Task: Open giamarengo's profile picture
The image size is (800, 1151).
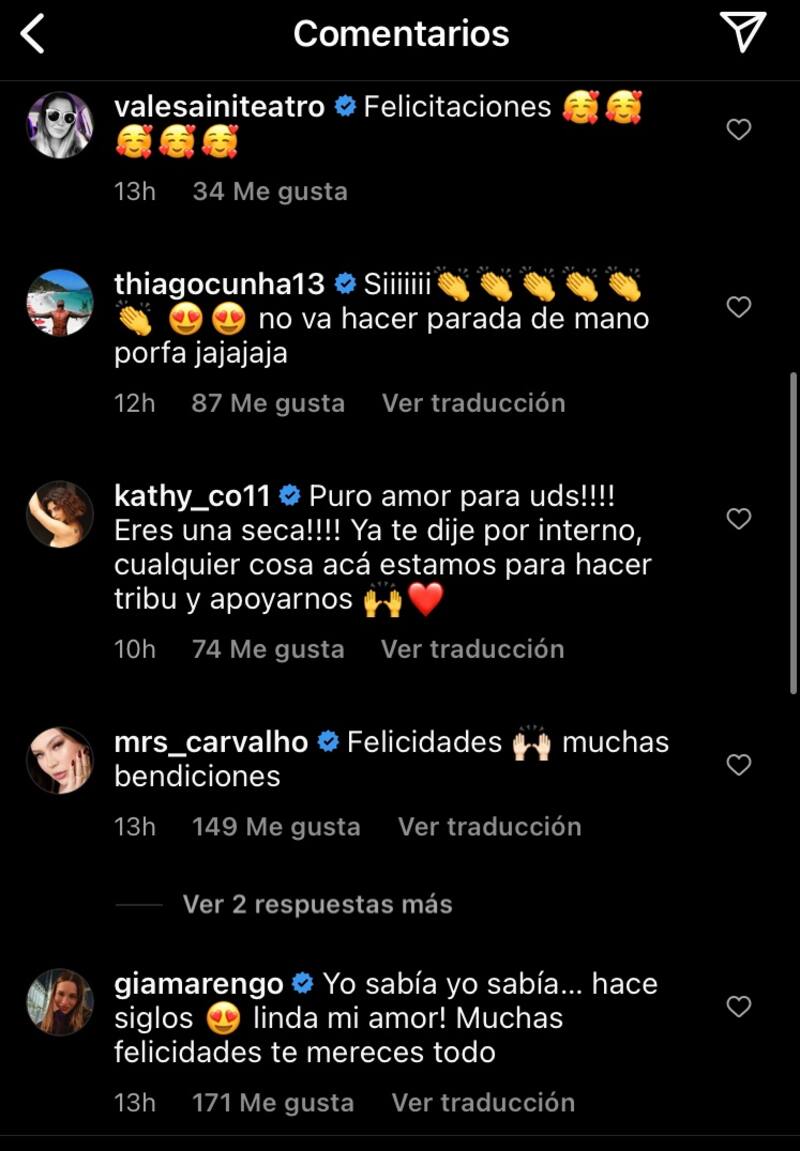Action: [60, 1002]
